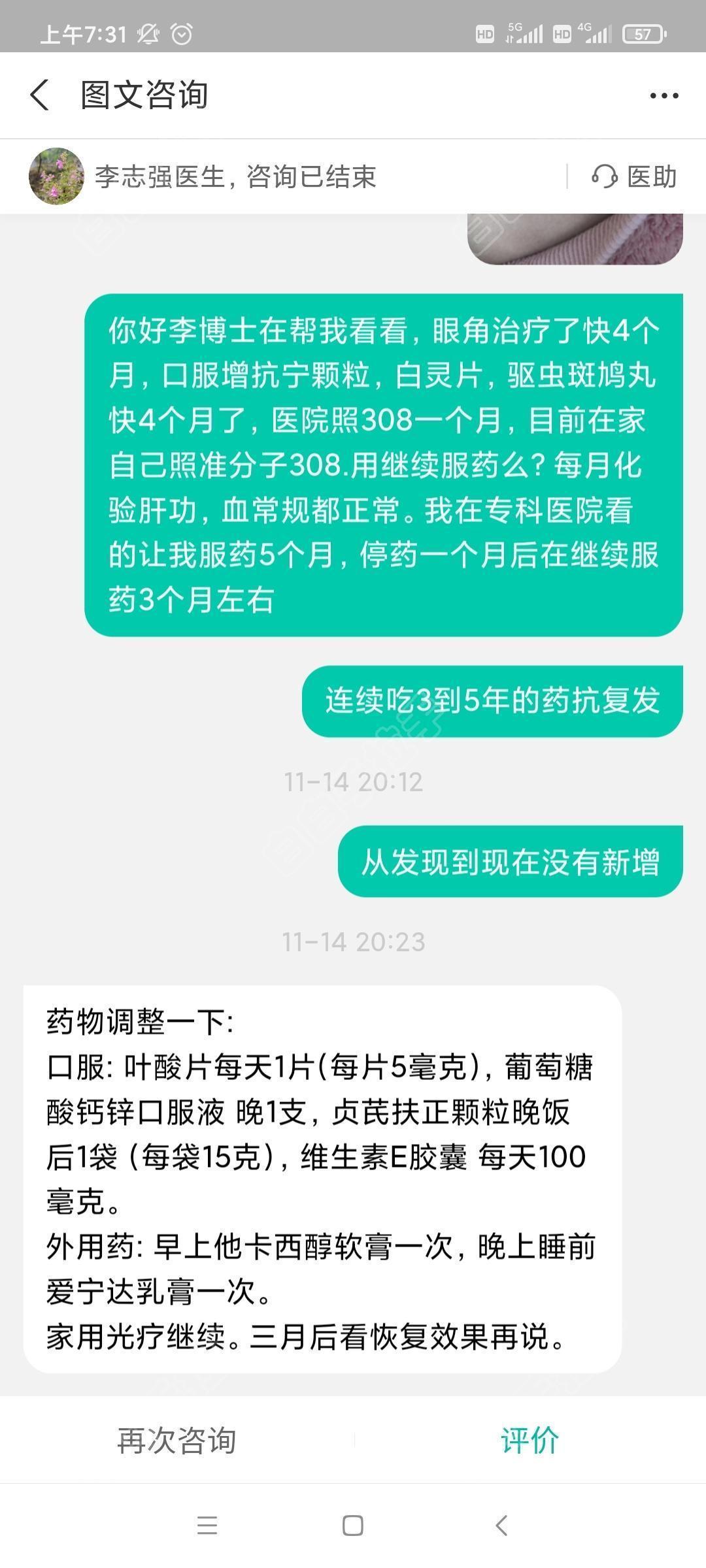
Task: Open the sent photo in chat
Action: coord(575,238)
